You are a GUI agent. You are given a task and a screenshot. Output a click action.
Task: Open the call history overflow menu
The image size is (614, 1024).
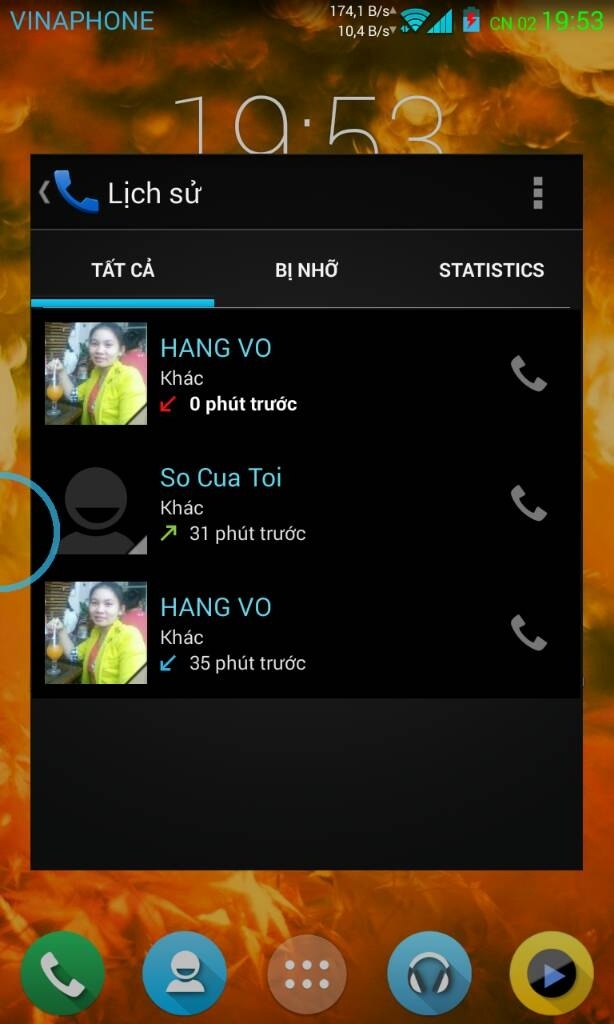pos(538,193)
